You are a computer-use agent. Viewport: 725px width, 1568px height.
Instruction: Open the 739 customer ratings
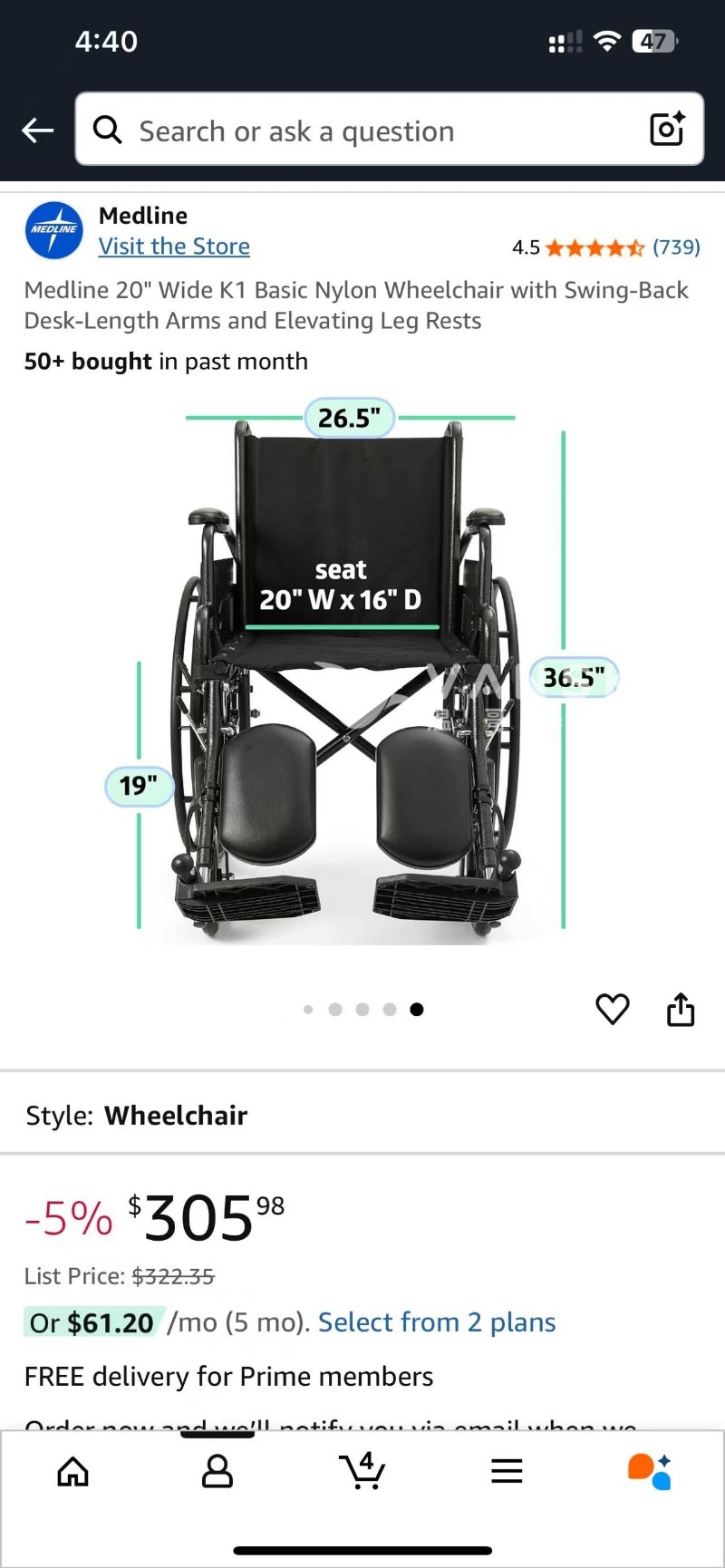tap(676, 247)
